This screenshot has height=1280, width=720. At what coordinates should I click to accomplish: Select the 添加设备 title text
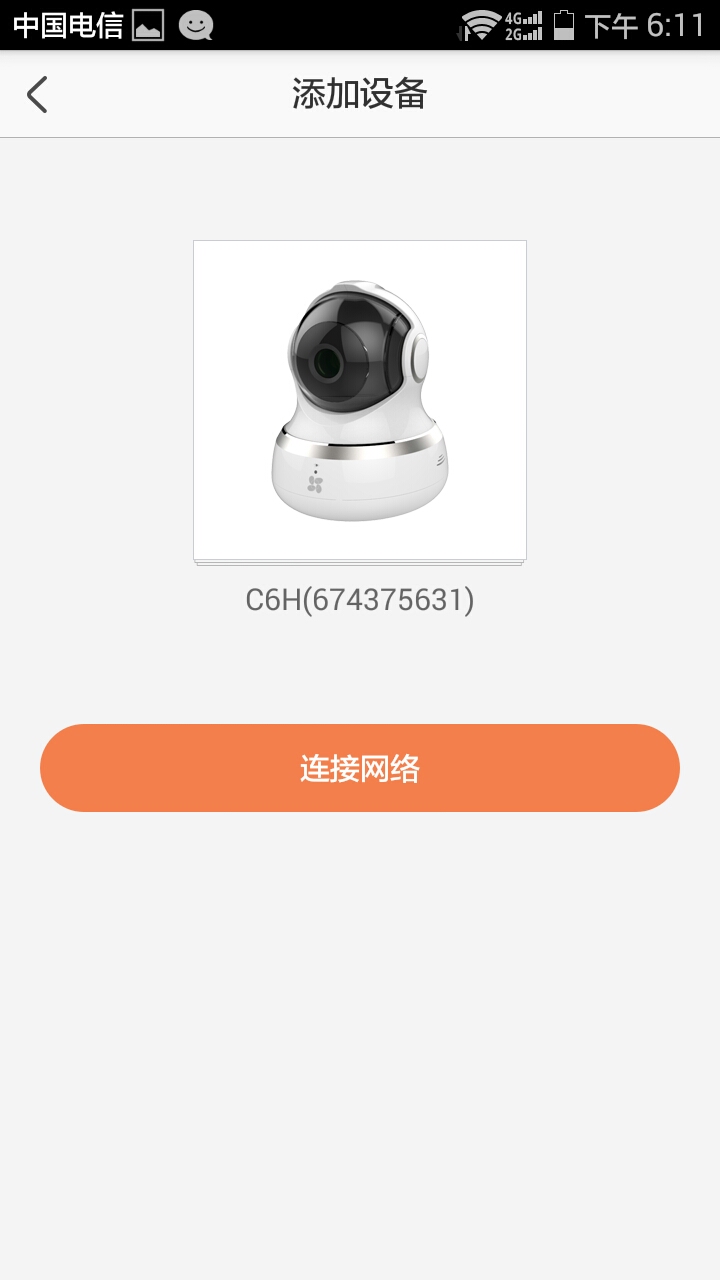pyautogui.click(x=360, y=94)
